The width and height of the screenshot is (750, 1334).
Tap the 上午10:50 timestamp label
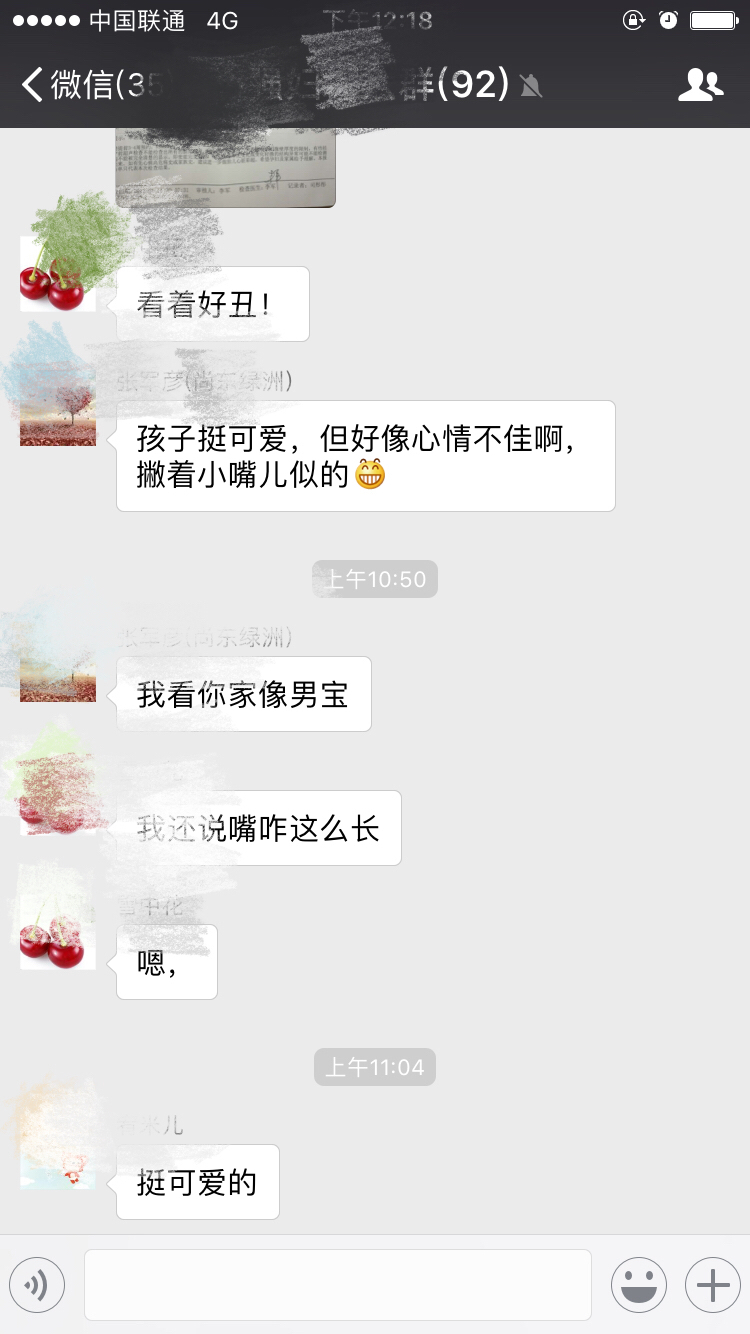point(375,578)
